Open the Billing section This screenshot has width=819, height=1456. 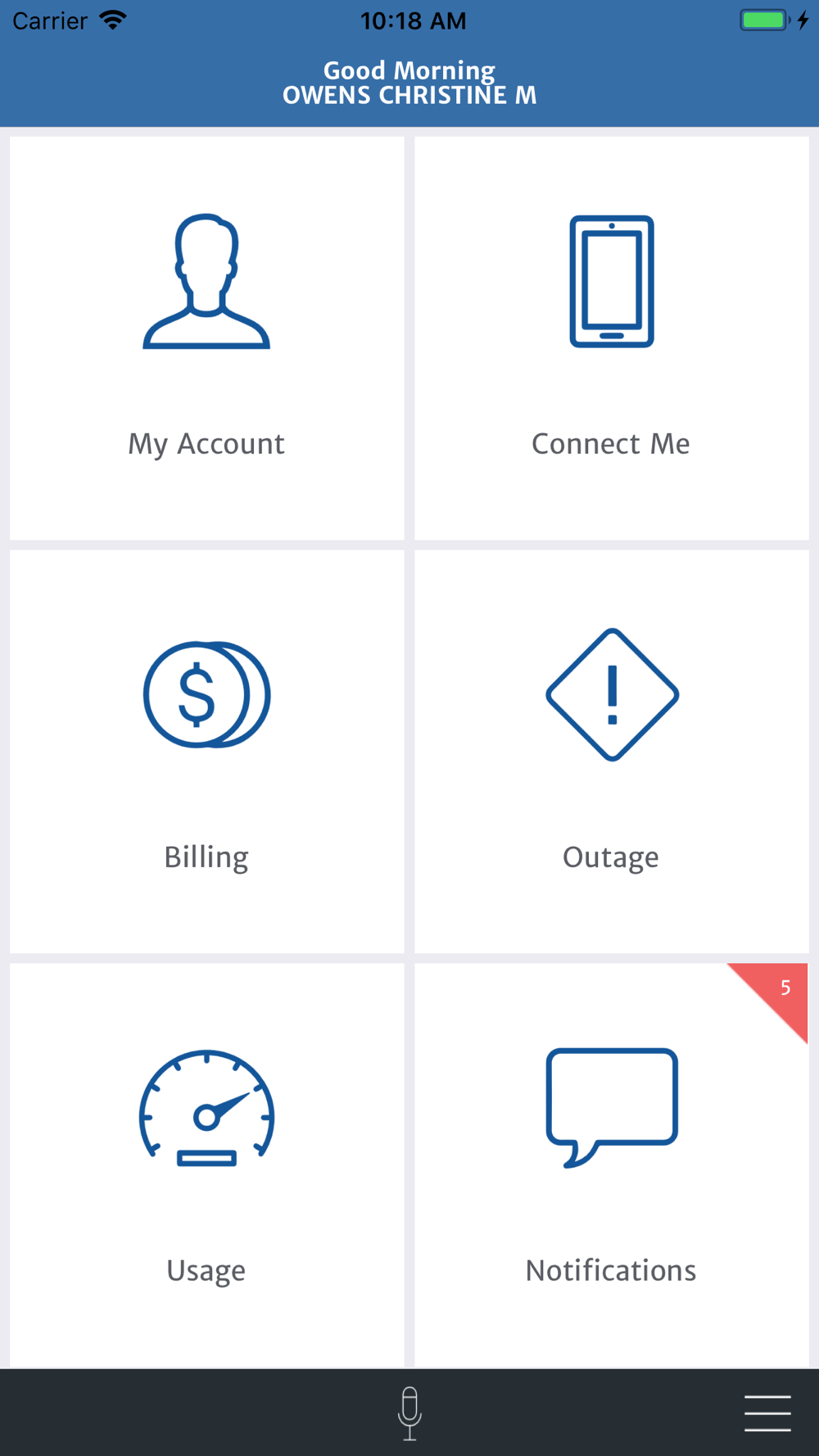[x=206, y=752]
